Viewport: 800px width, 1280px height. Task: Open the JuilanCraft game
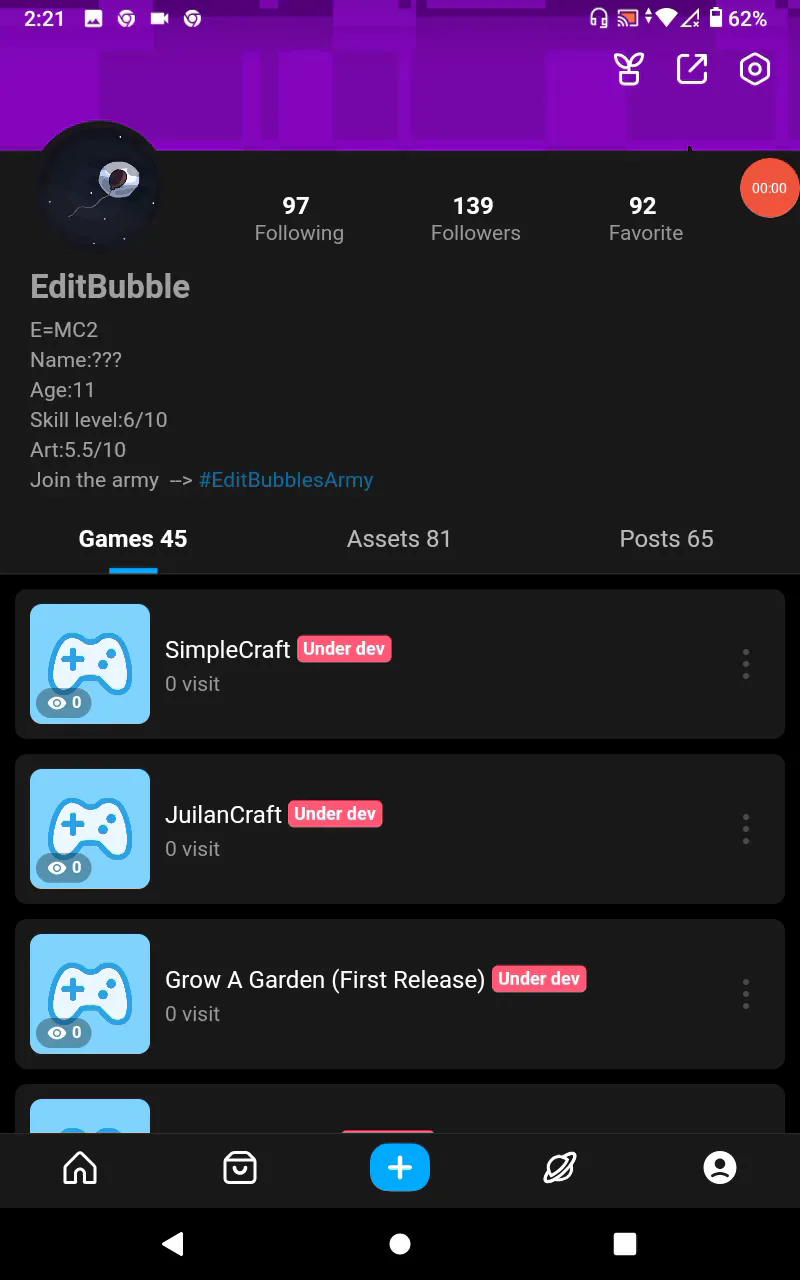point(400,829)
